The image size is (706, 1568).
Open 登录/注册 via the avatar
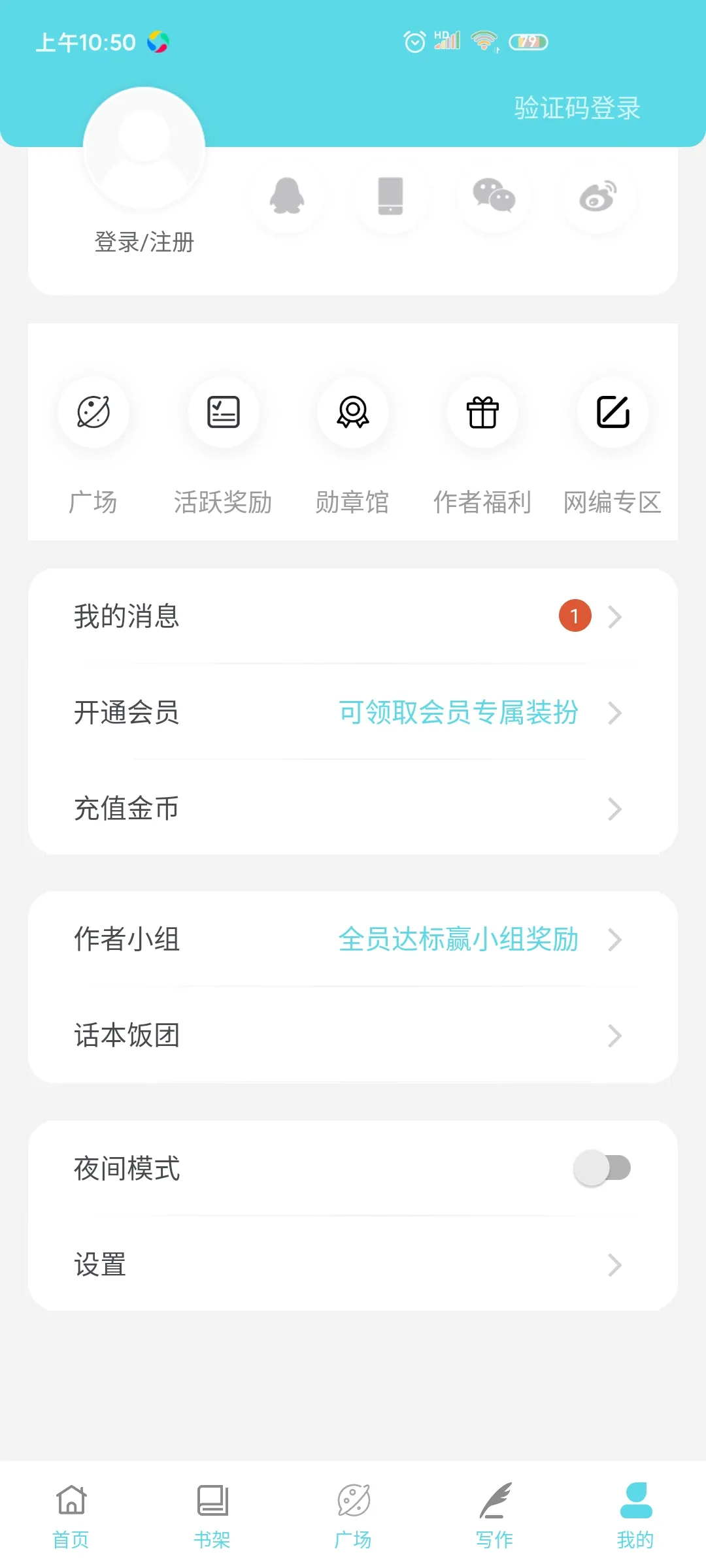click(x=144, y=149)
